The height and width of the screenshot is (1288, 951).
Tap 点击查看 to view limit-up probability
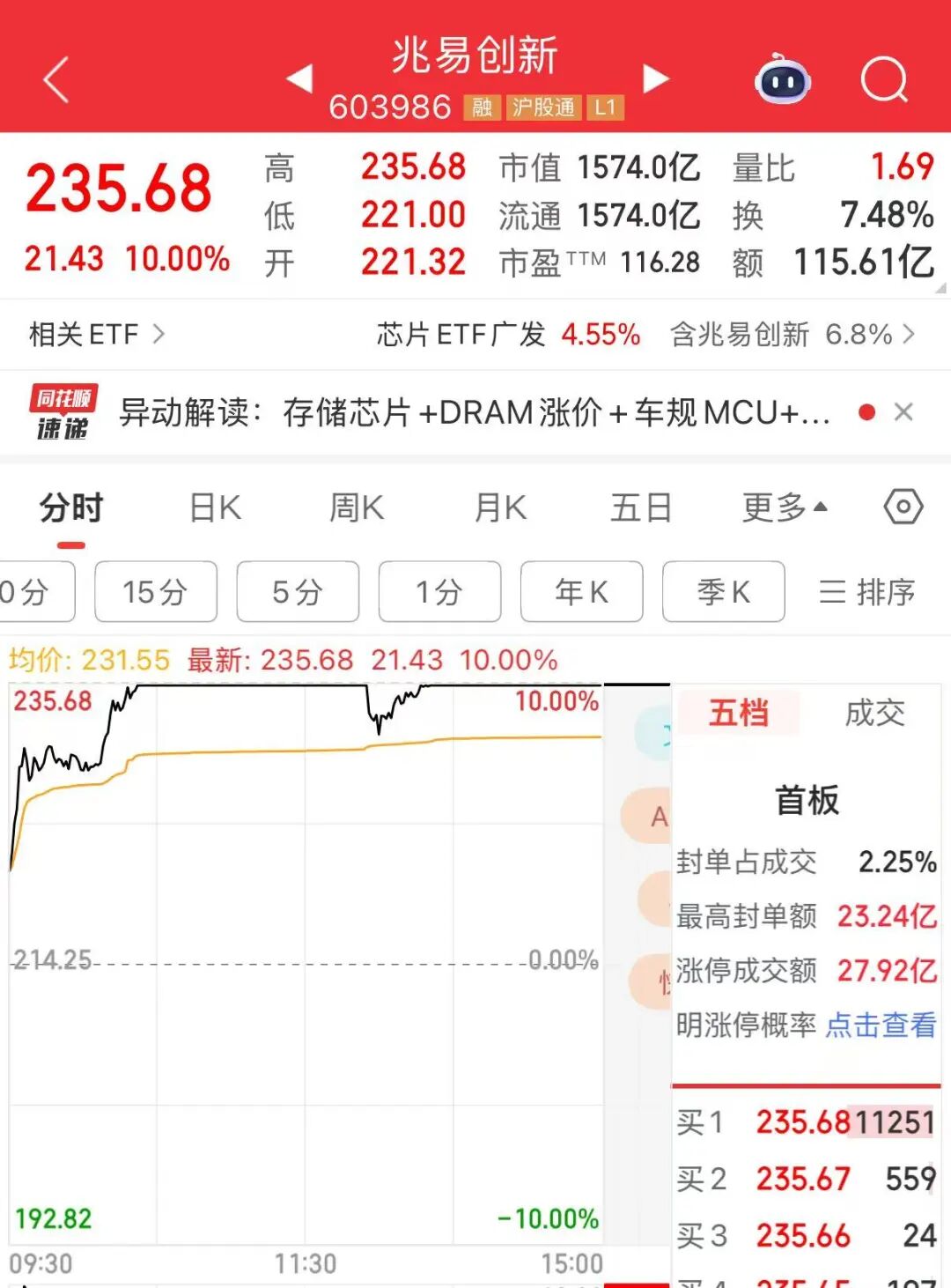880,1025
